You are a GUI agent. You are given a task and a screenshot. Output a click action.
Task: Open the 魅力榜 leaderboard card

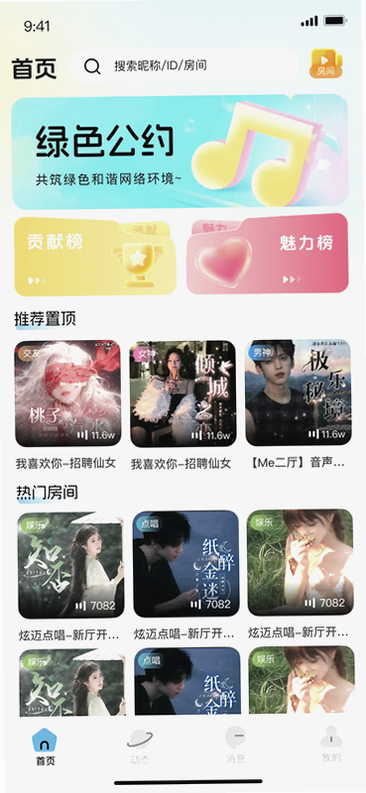[x=267, y=254]
